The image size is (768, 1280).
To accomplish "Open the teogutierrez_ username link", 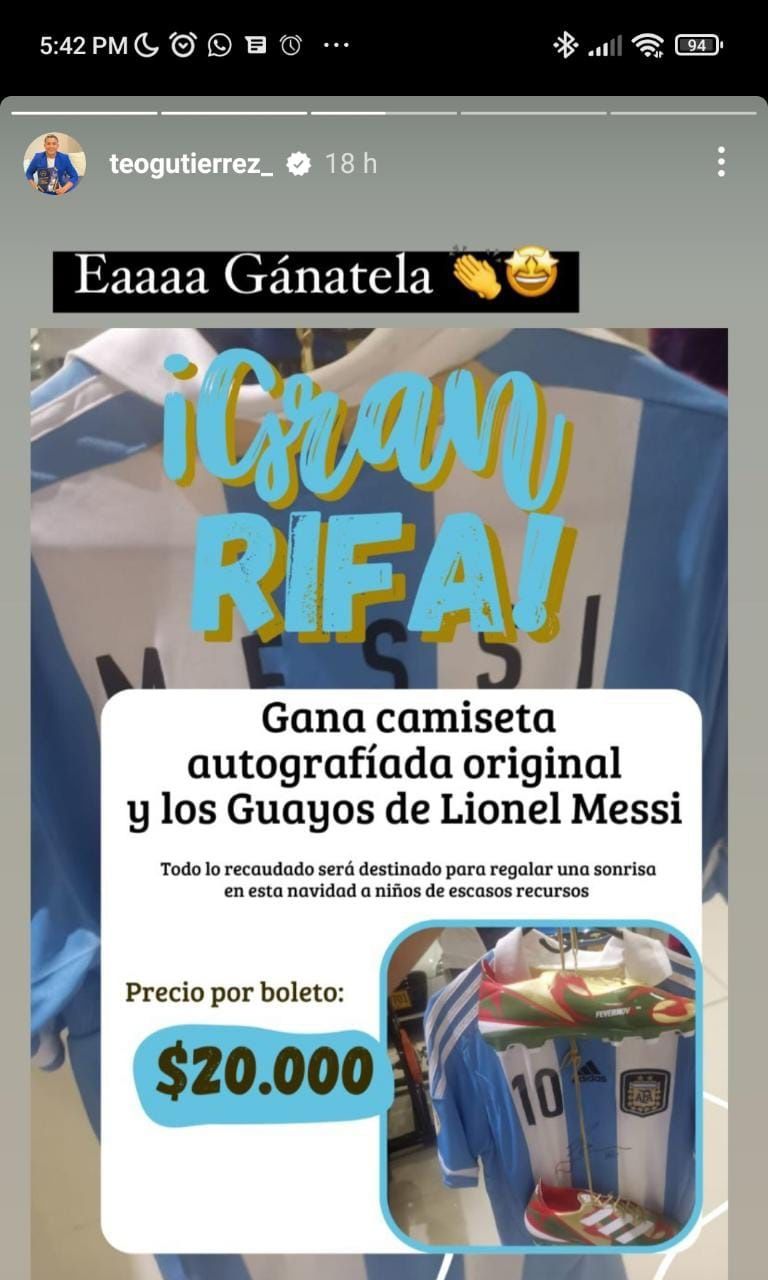I will pyautogui.click(x=191, y=164).
